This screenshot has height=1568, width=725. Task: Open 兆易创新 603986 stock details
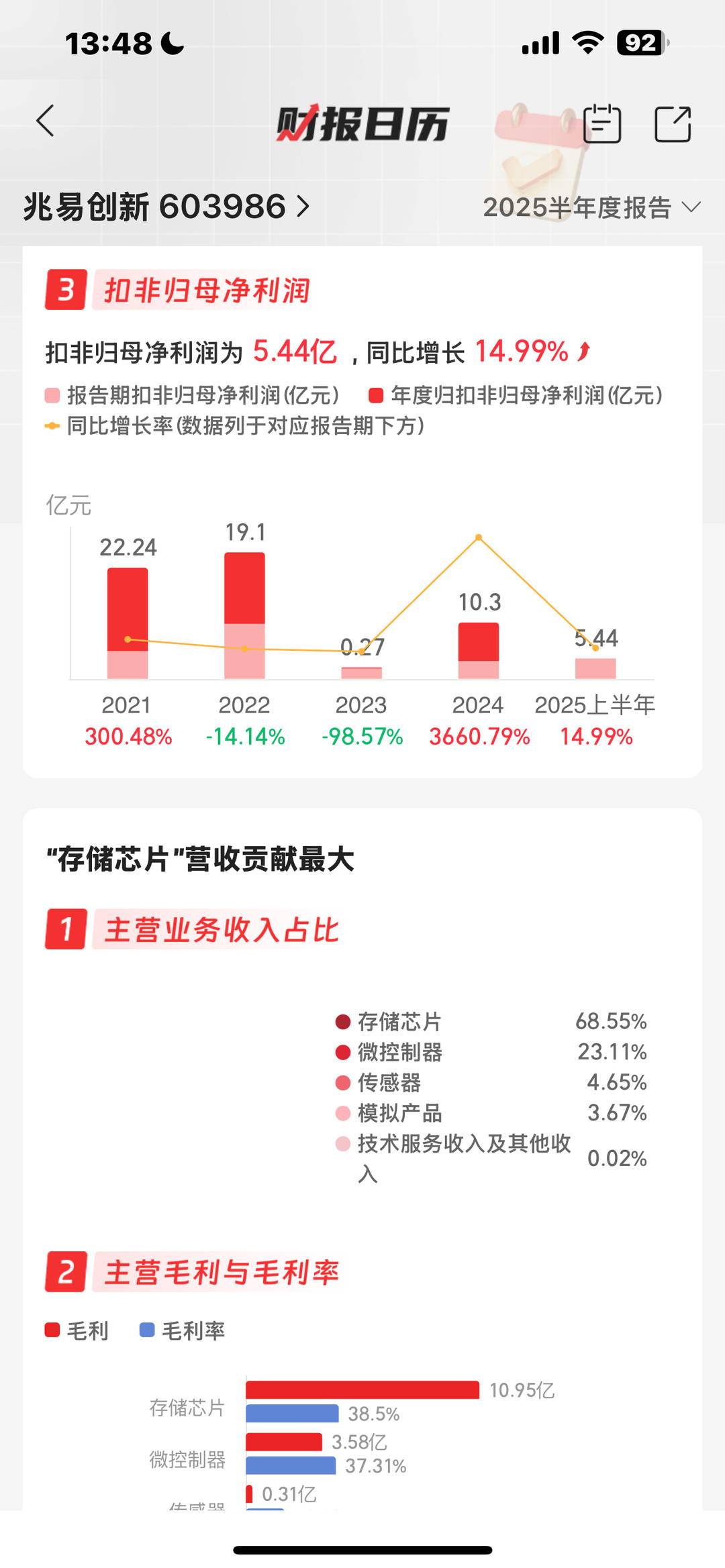point(166,207)
